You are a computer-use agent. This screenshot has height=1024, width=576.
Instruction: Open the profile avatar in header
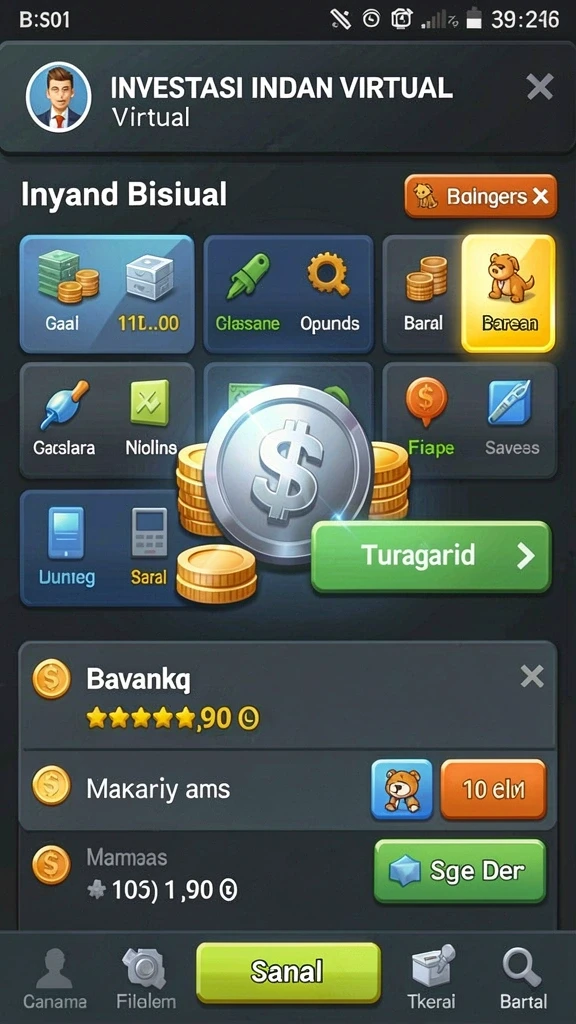[x=58, y=97]
